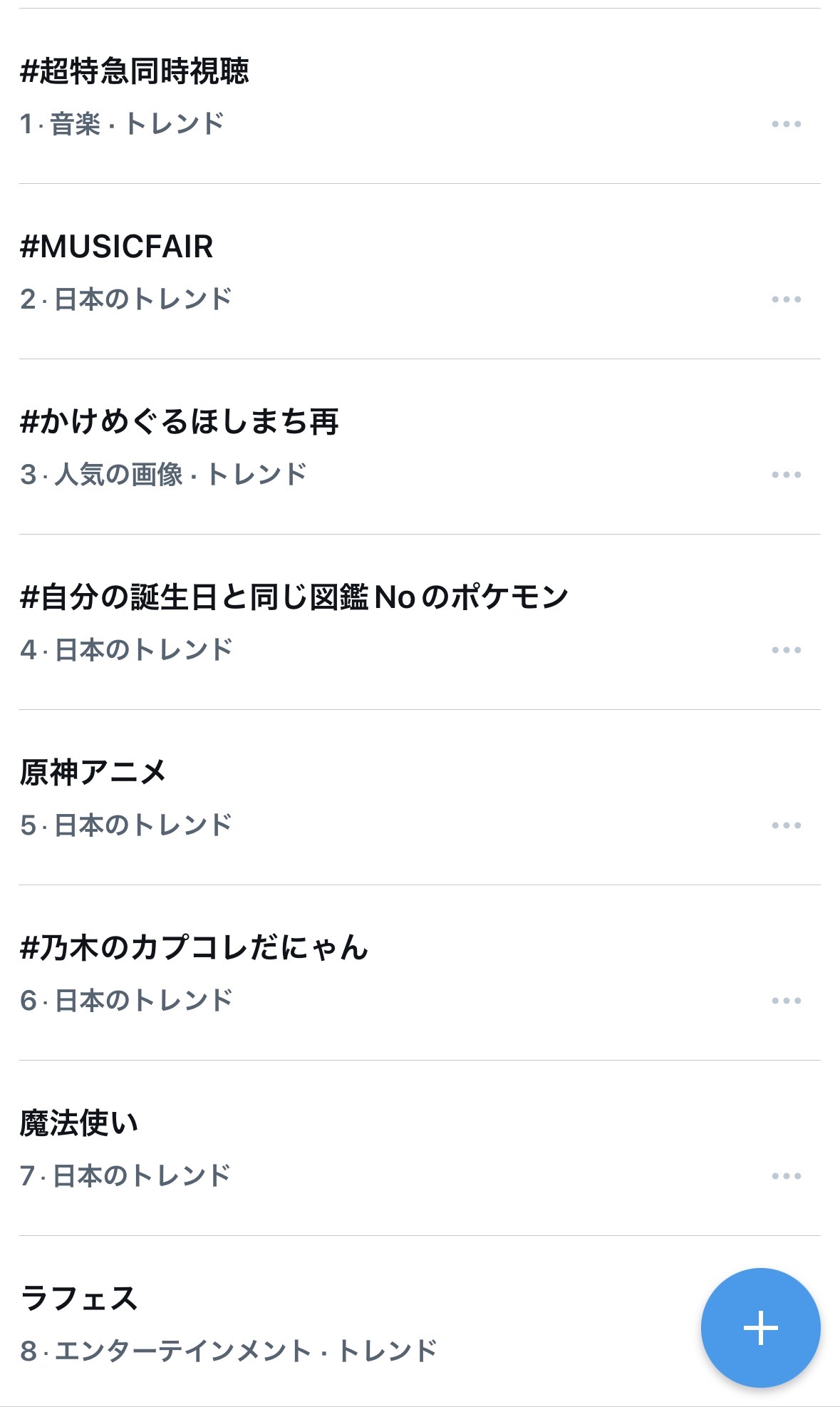Tap the three-dot menu for #MUSICFAIR
Screen dimensions: 840x1407
click(786, 300)
